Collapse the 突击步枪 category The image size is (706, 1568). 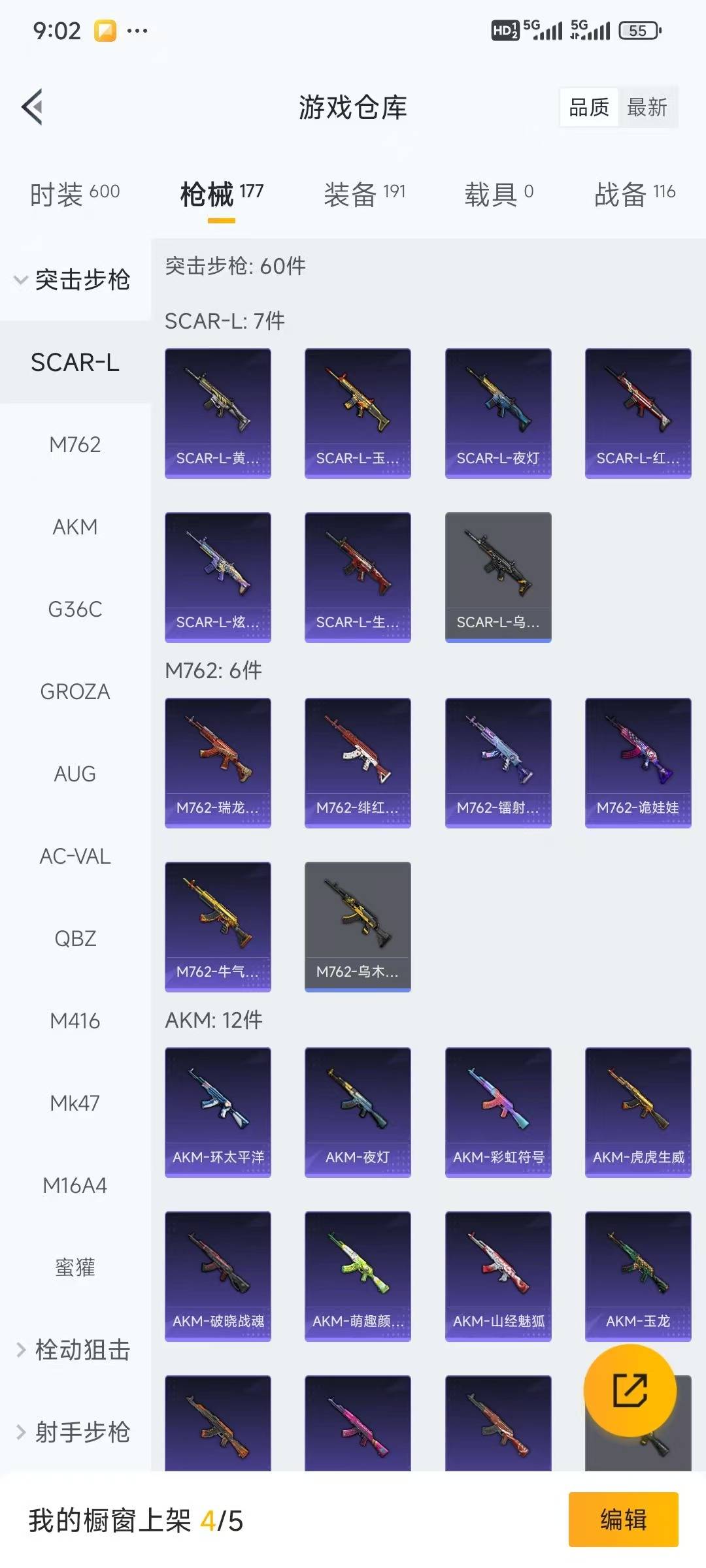(72, 280)
